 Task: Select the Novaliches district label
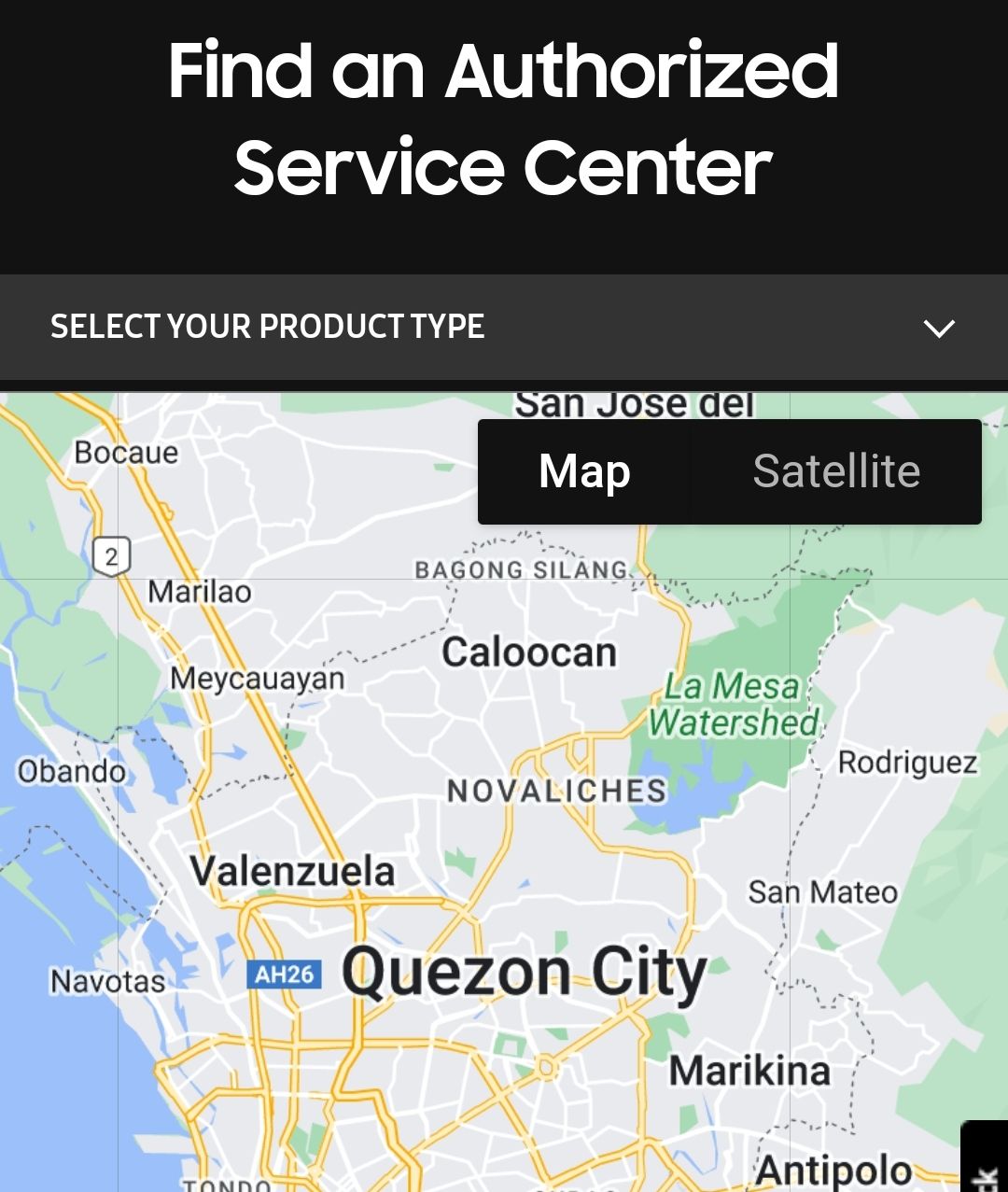click(x=557, y=791)
